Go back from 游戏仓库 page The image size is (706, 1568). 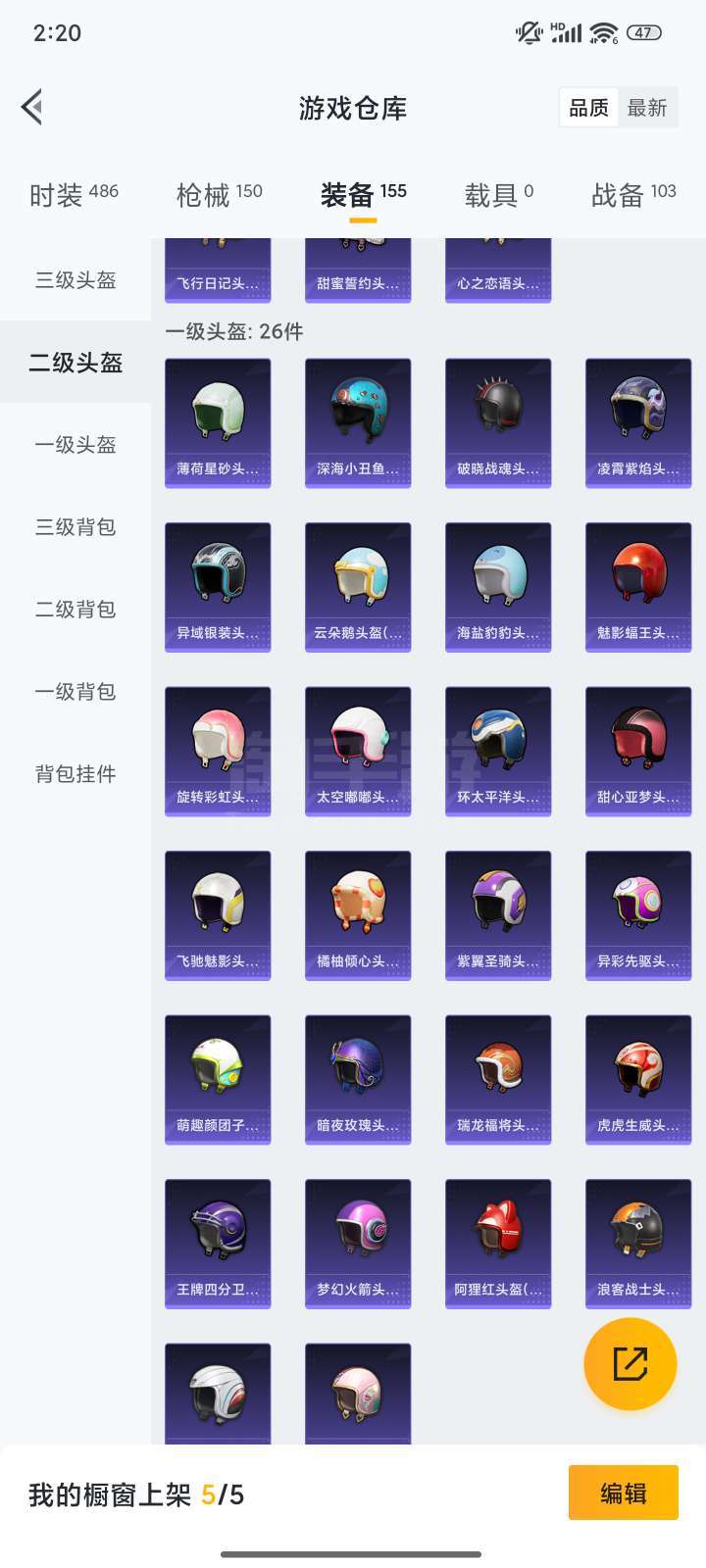[x=32, y=108]
